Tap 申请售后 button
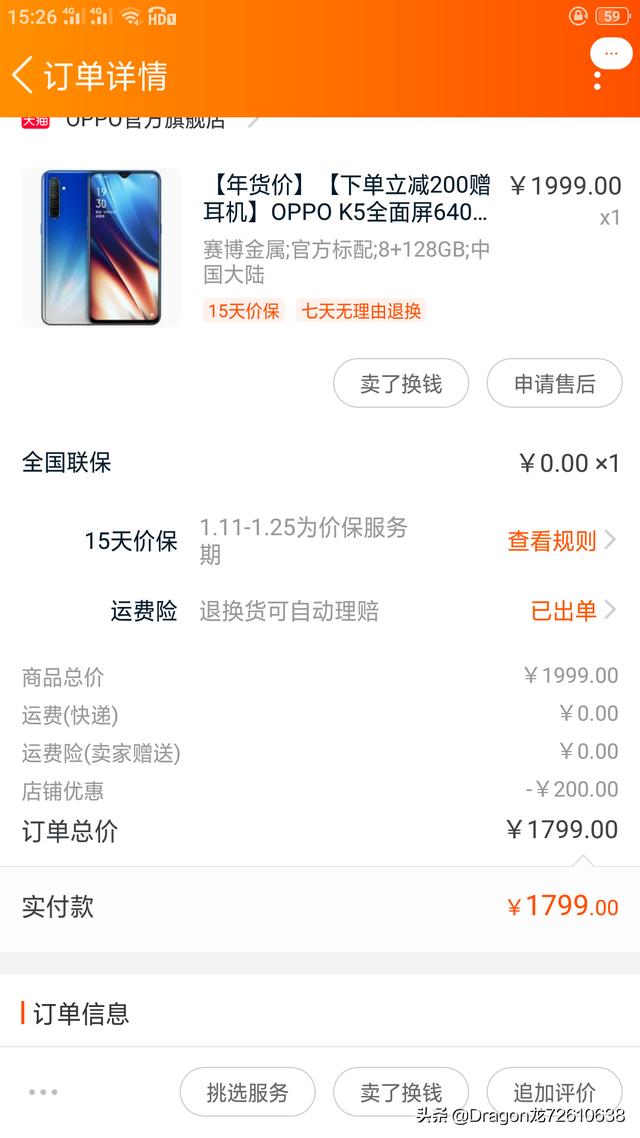 (x=554, y=383)
